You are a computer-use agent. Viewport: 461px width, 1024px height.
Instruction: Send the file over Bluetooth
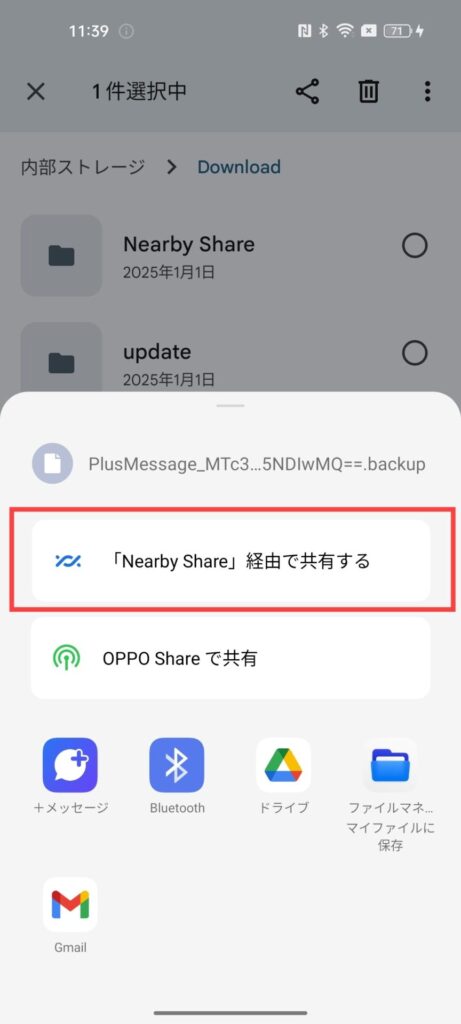[x=177, y=776]
